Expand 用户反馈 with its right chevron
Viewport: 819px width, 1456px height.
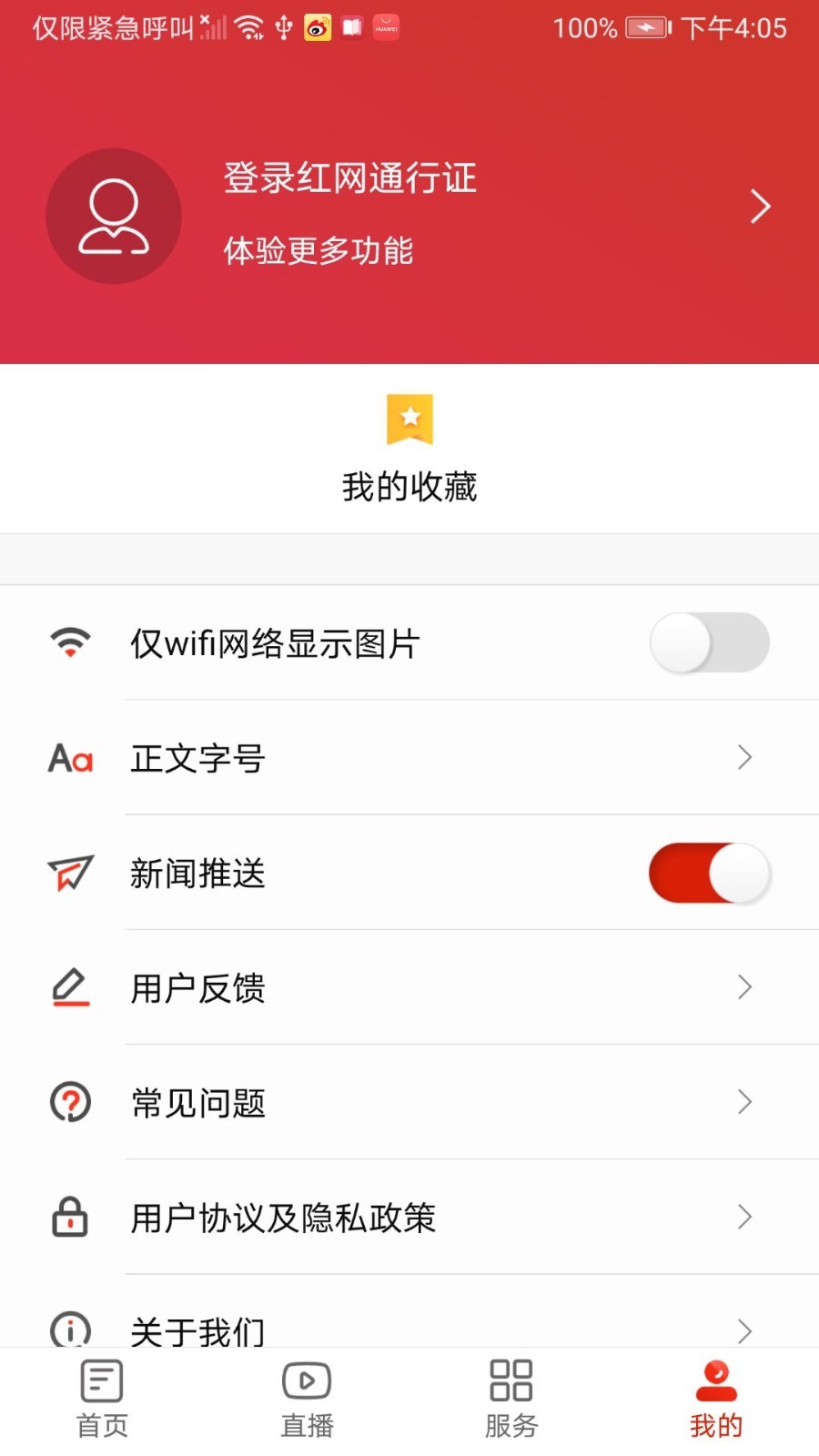(x=744, y=987)
